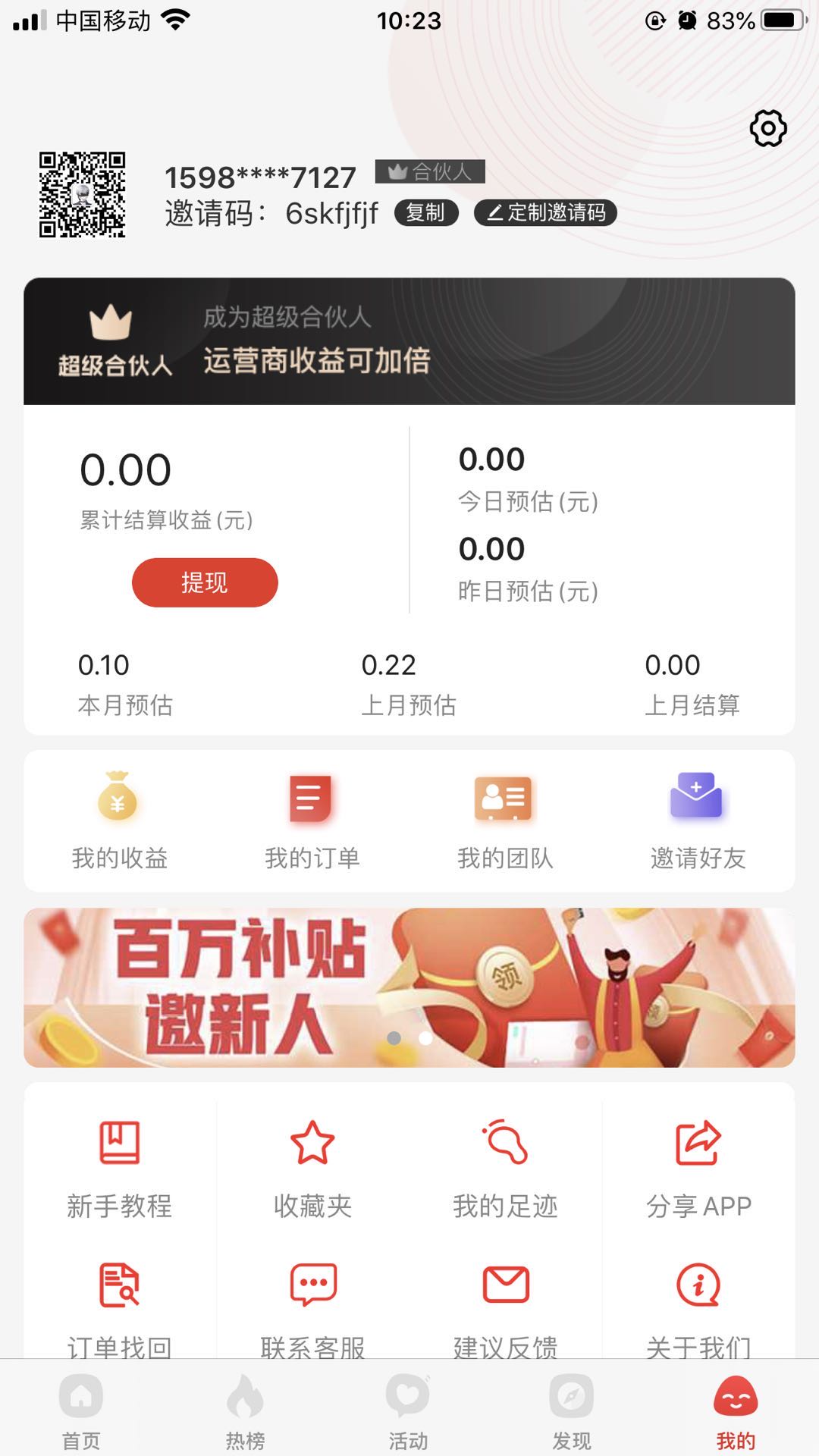The width and height of the screenshot is (819, 1456).
Task: View 我的团队
Action: [x=505, y=821]
